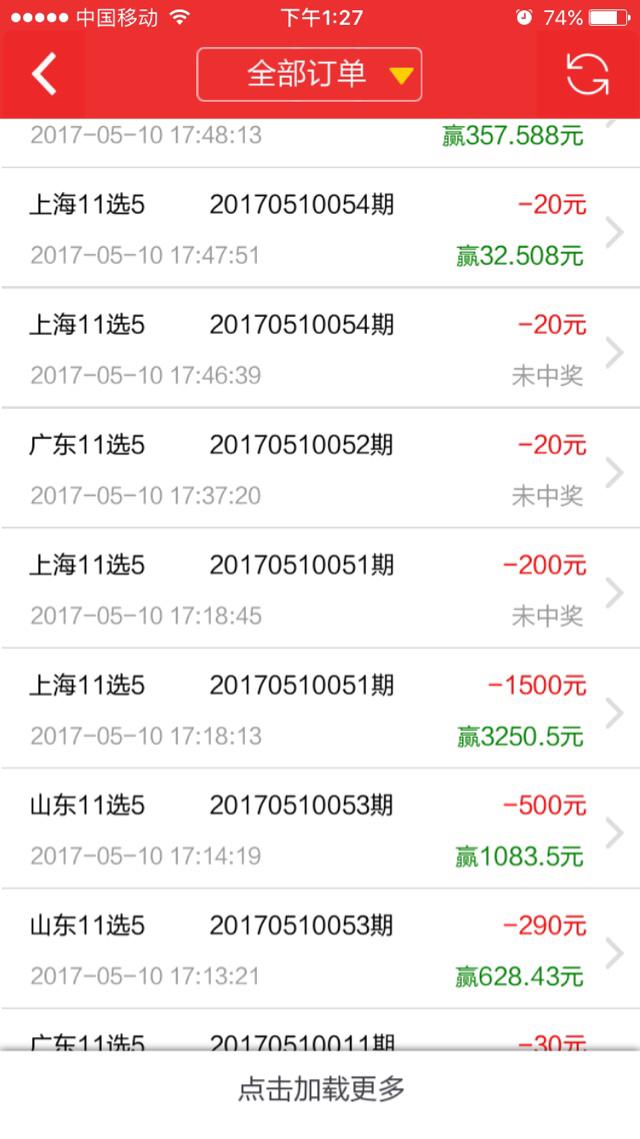Open the 山东11选5 order of -500元

click(x=320, y=828)
